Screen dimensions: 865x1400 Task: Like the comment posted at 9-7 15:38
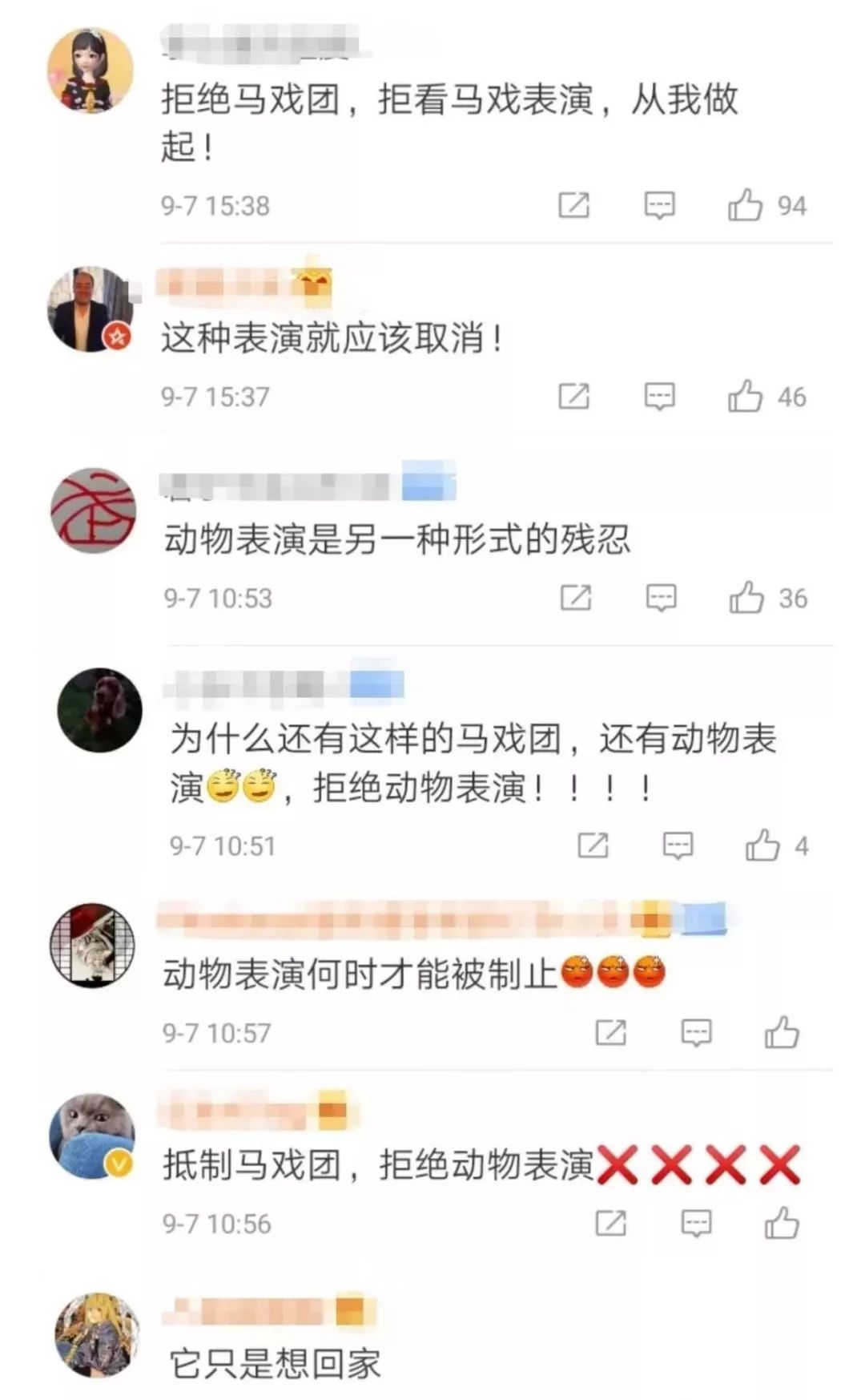(744, 205)
